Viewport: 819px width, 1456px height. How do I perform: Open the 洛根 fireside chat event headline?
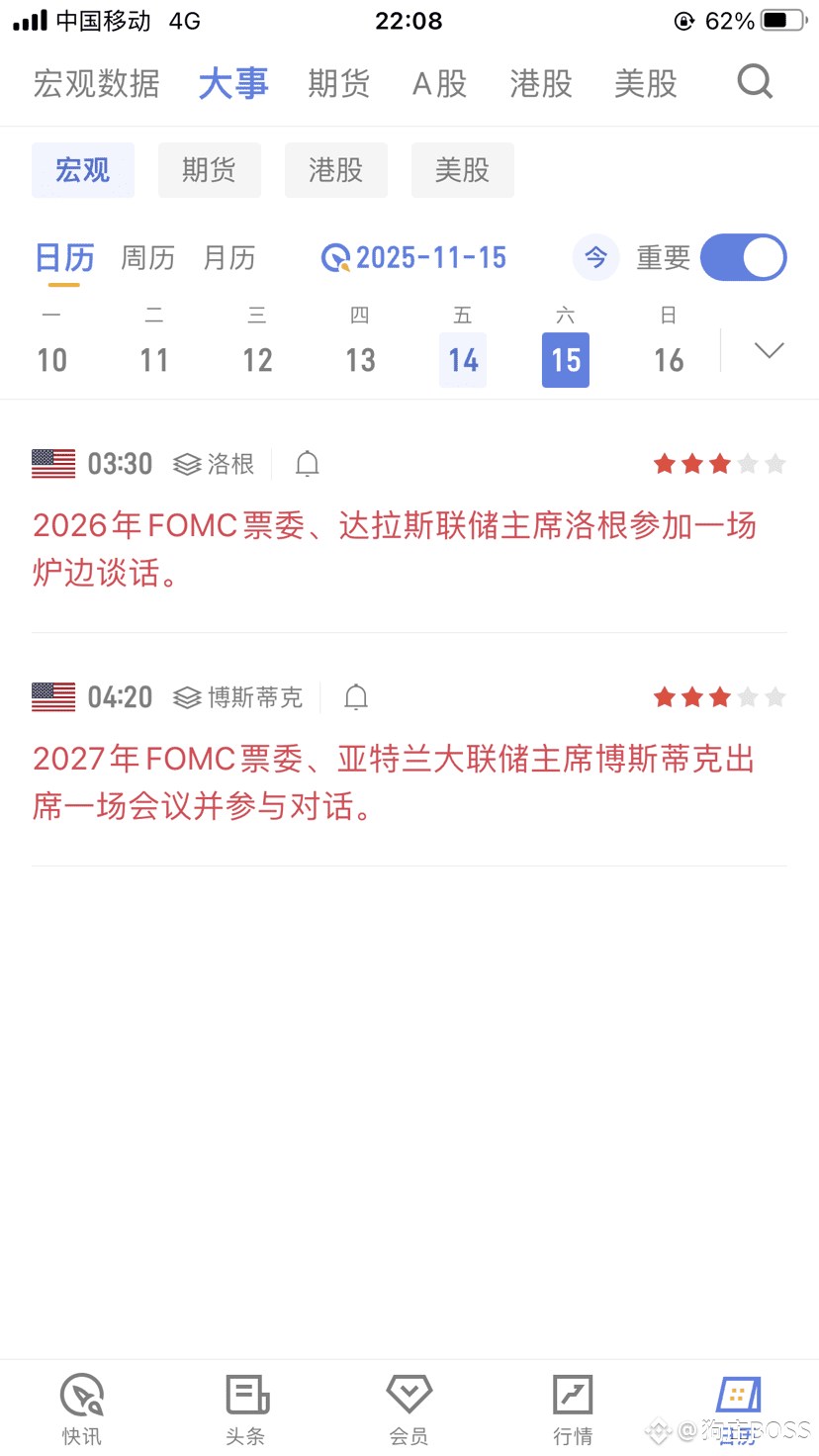395,549
